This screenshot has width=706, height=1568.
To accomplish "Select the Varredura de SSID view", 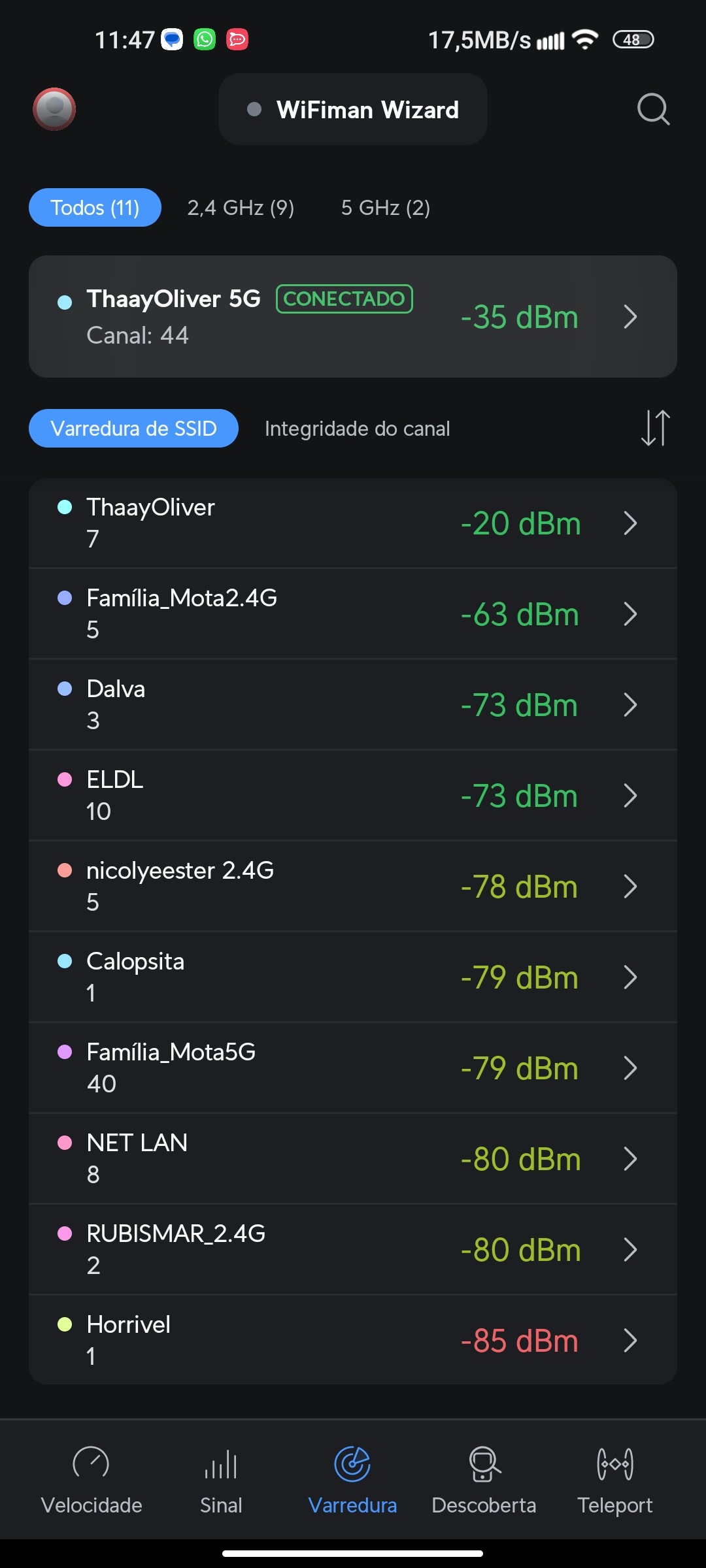I will (133, 429).
